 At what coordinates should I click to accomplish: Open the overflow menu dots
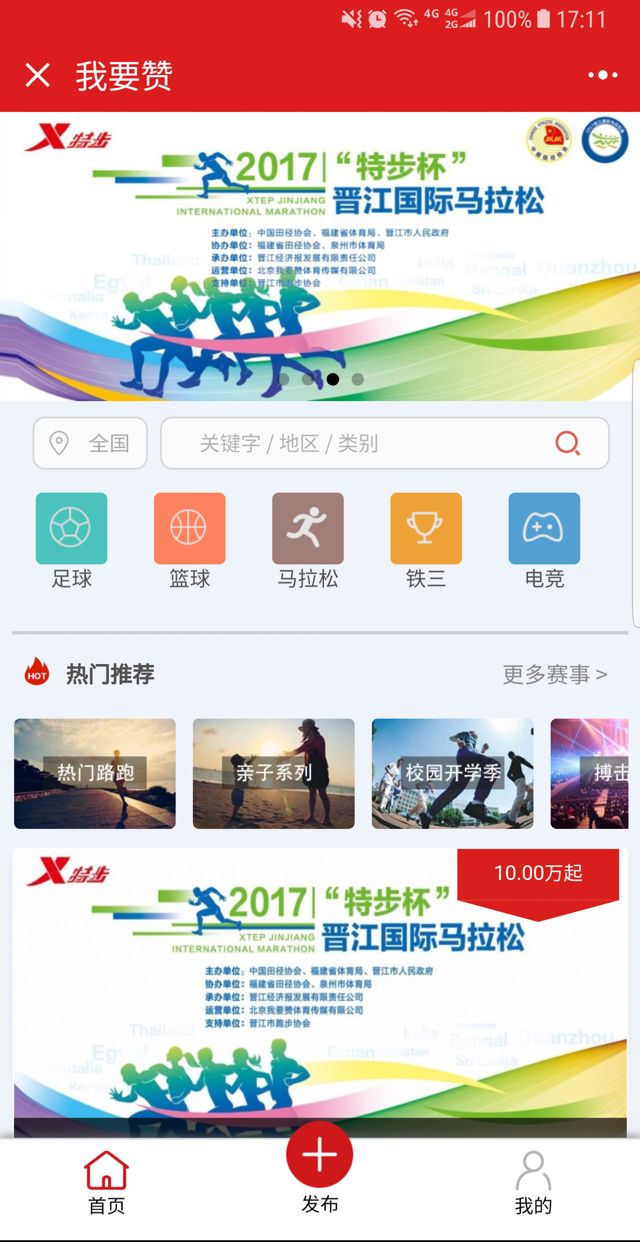pos(602,75)
